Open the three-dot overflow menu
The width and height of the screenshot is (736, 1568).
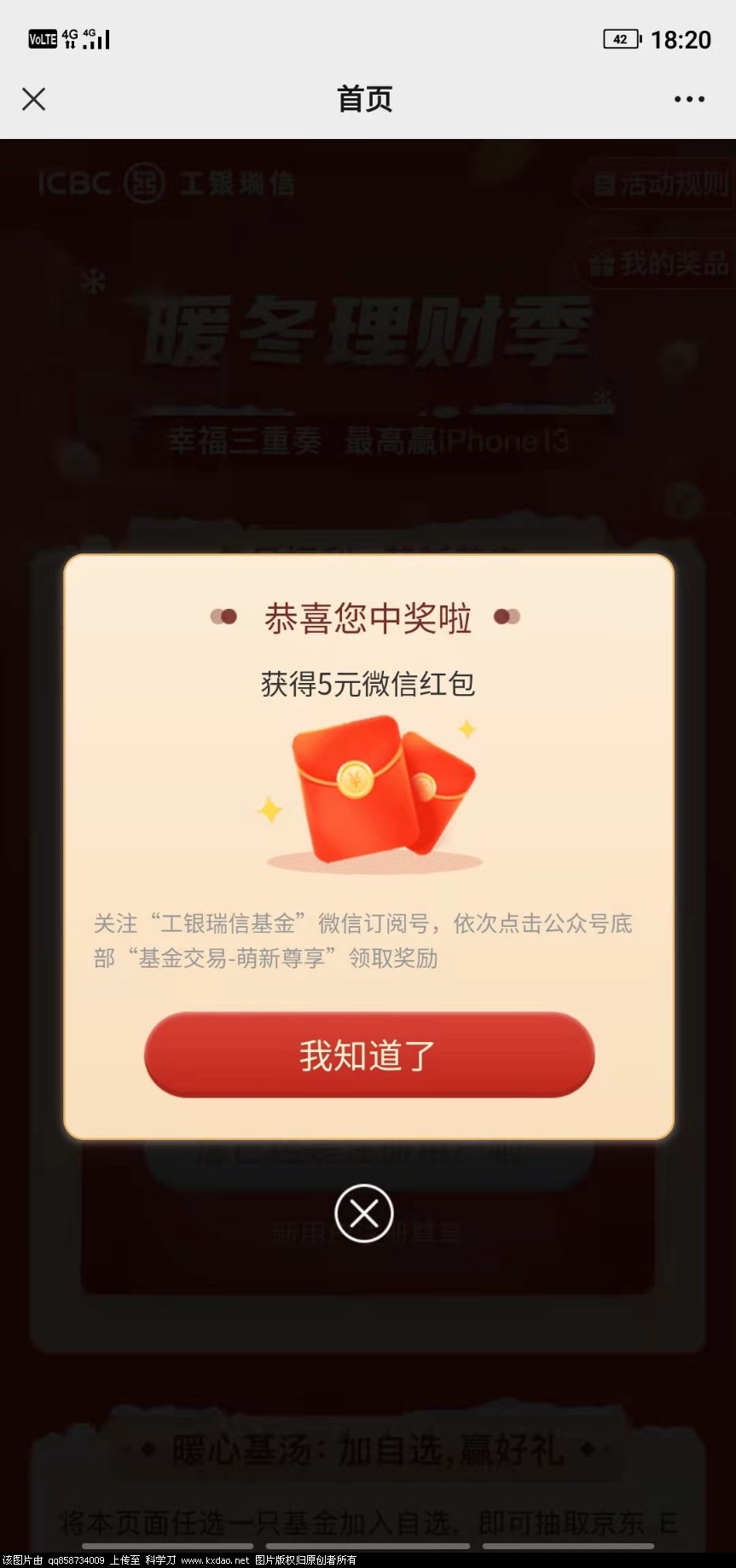pos(689,99)
